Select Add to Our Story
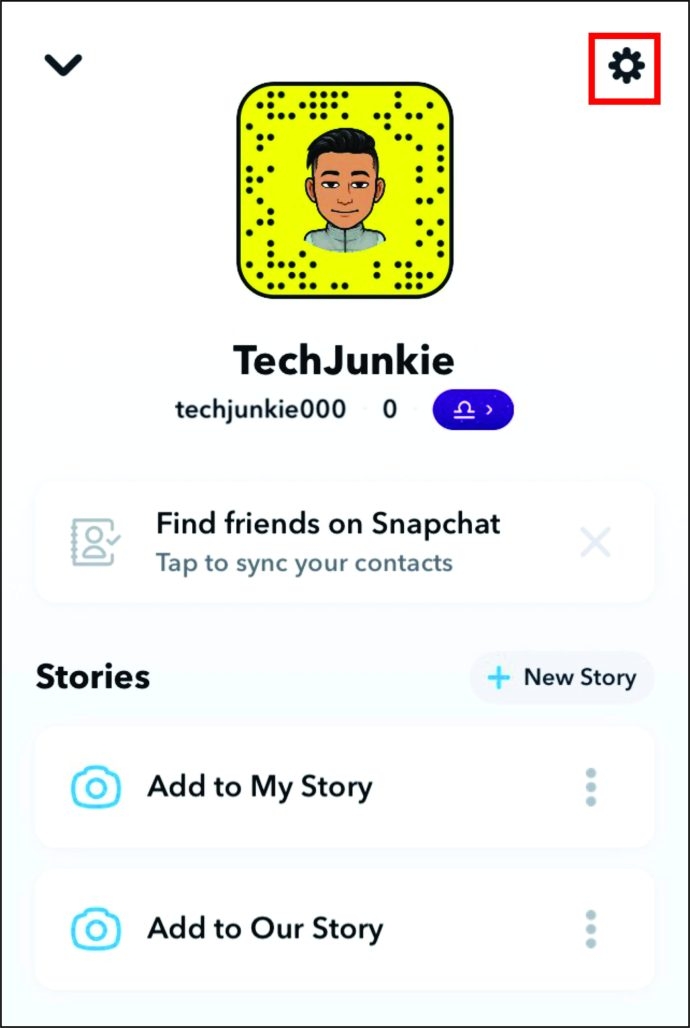Image resolution: width=690 pixels, height=1028 pixels. click(x=264, y=928)
